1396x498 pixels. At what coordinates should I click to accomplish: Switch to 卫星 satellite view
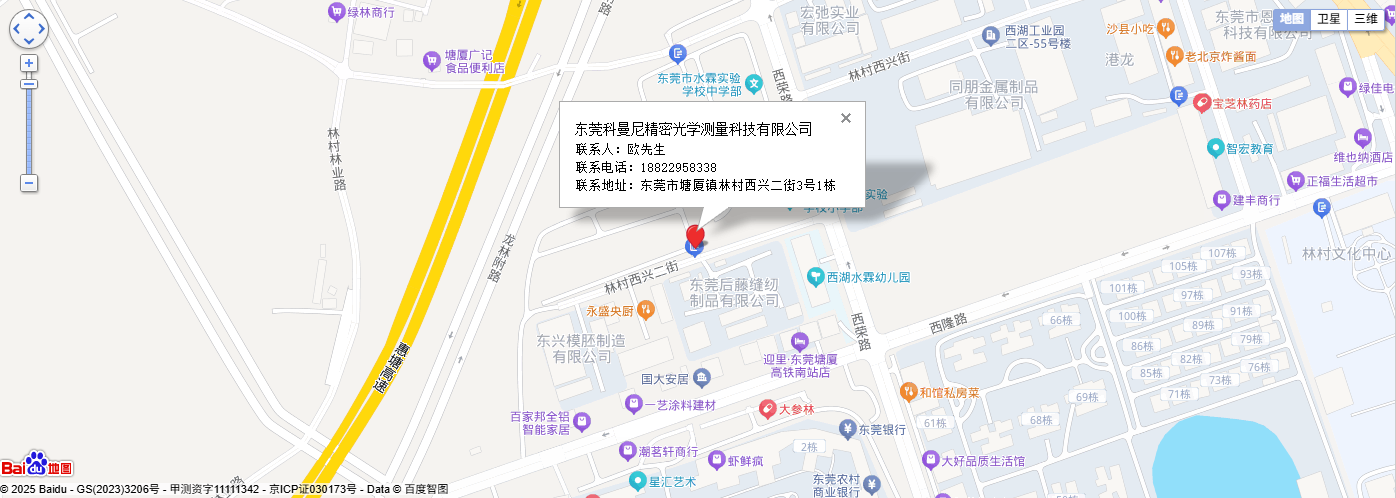(1328, 19)
